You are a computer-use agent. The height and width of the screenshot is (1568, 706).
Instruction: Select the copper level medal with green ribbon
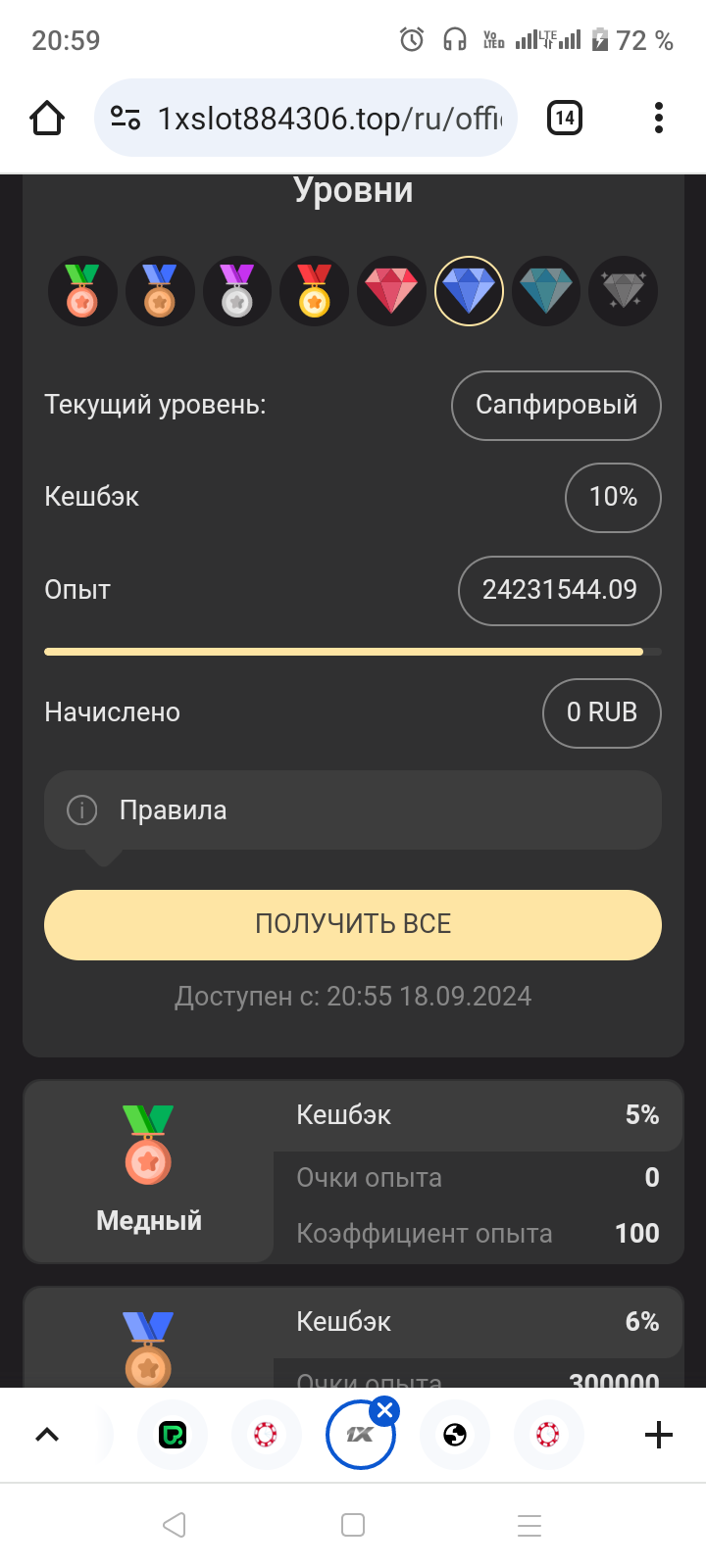[x=82, y=291]
